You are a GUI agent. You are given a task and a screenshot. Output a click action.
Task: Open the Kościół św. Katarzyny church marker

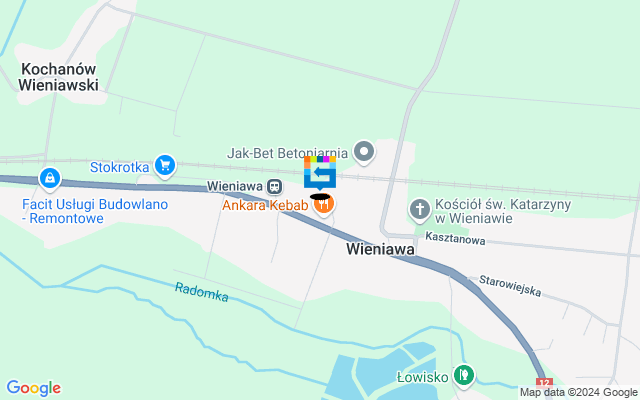pyautogui.click(x=420, y=210)
